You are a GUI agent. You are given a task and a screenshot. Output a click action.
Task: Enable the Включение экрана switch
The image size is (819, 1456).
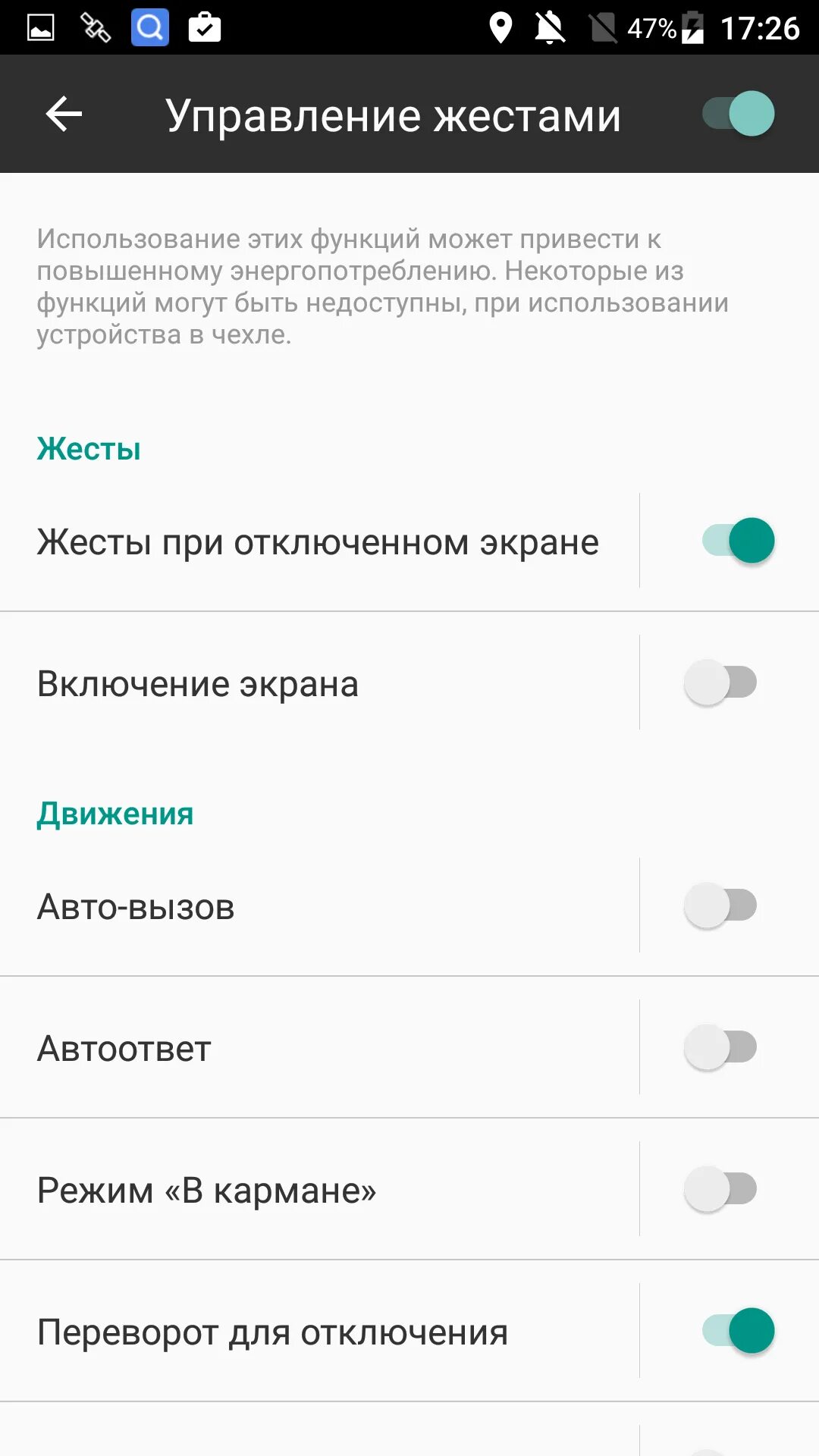720,682
